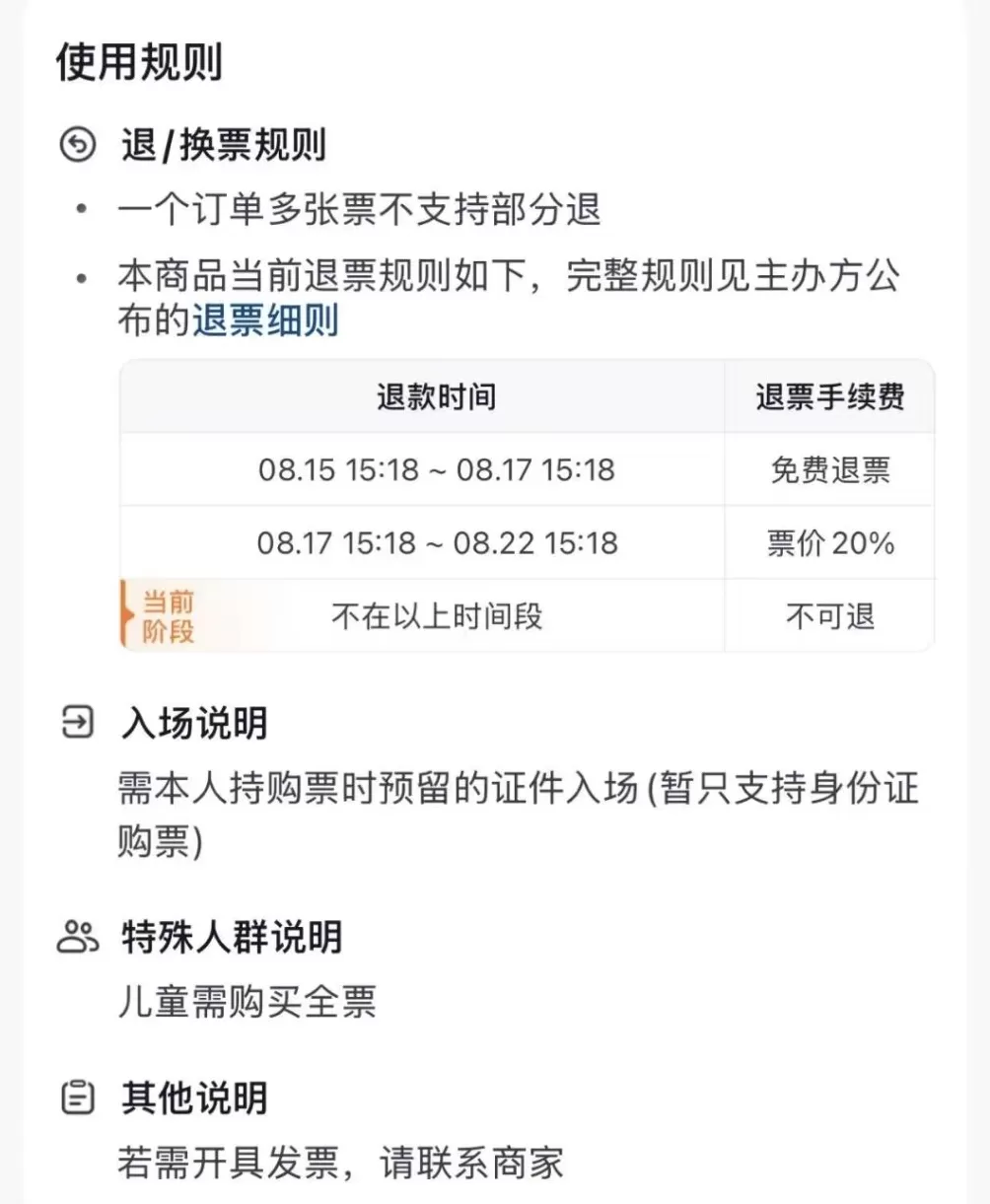Click the 08.15 15:18 refund time row
This screenshot has width=990, height=1204.
coord(439,470)
